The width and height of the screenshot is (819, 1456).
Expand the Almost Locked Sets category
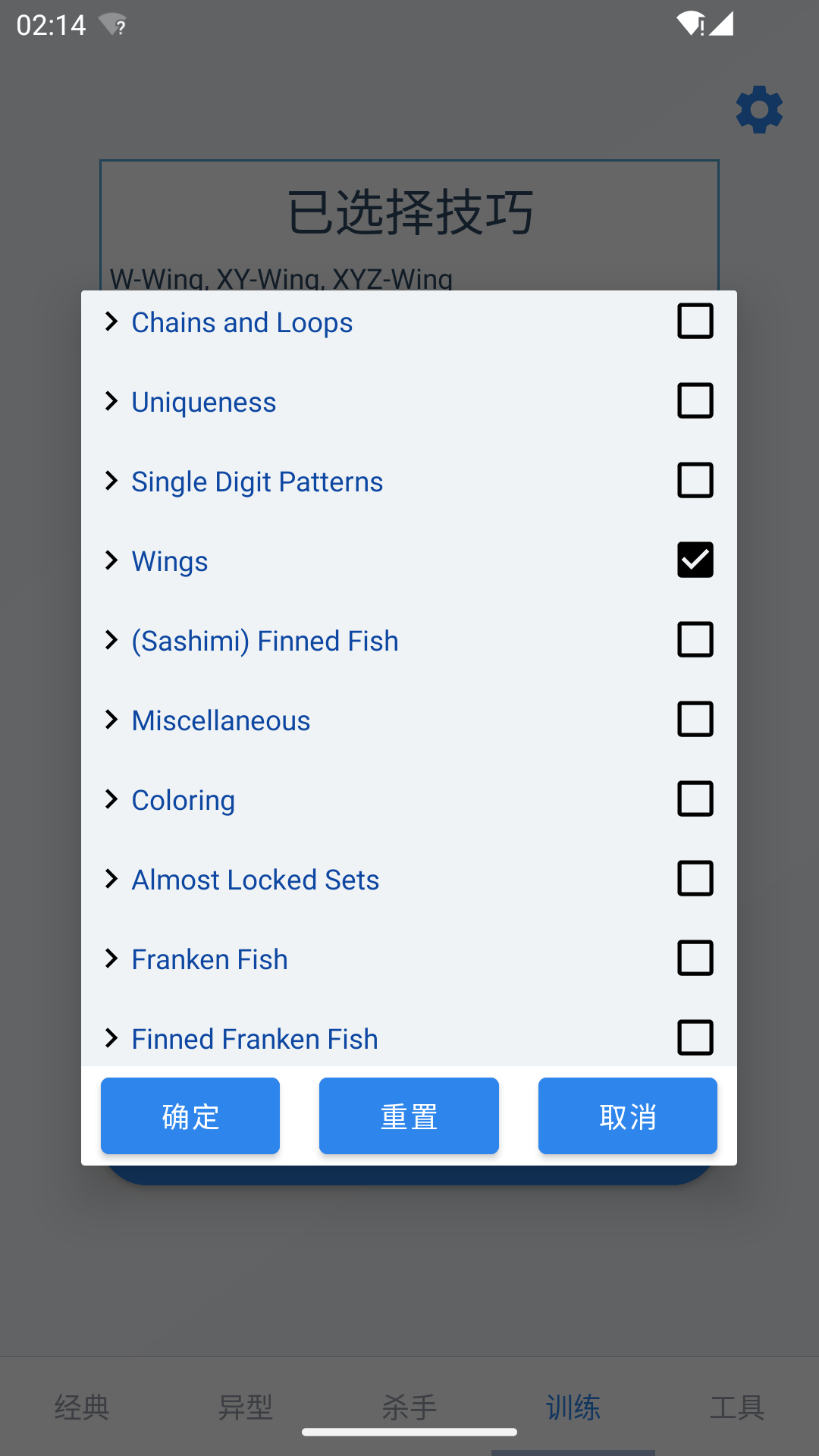coord(111,879)
